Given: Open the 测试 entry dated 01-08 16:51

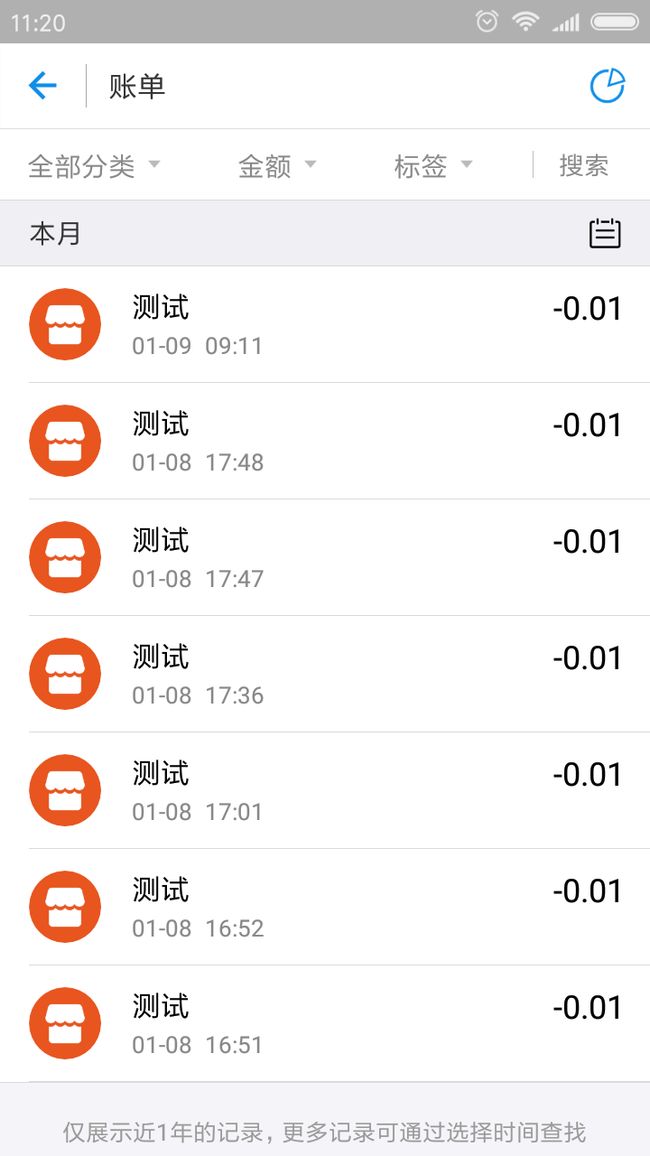Looking at the screenshot, I should click(325, 1023).
